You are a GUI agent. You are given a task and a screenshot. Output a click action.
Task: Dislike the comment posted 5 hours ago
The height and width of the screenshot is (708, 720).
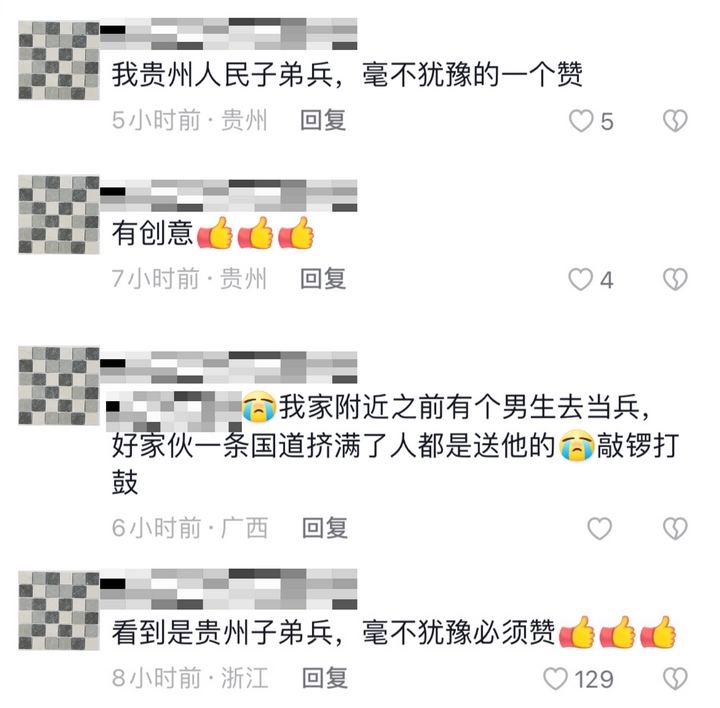click(676, 122)
